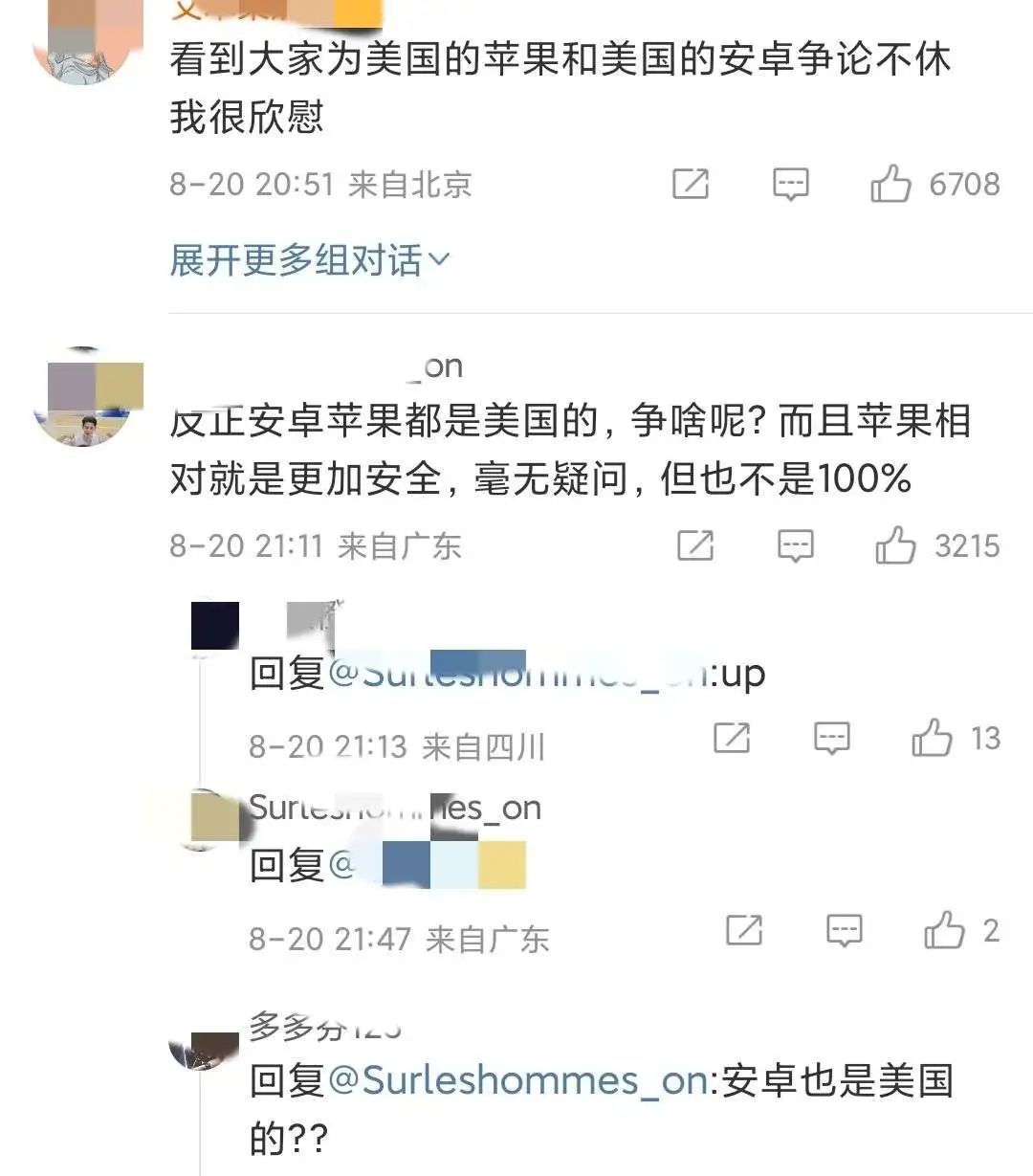Like the 21:13 reply from 四川

click(932, 738)
